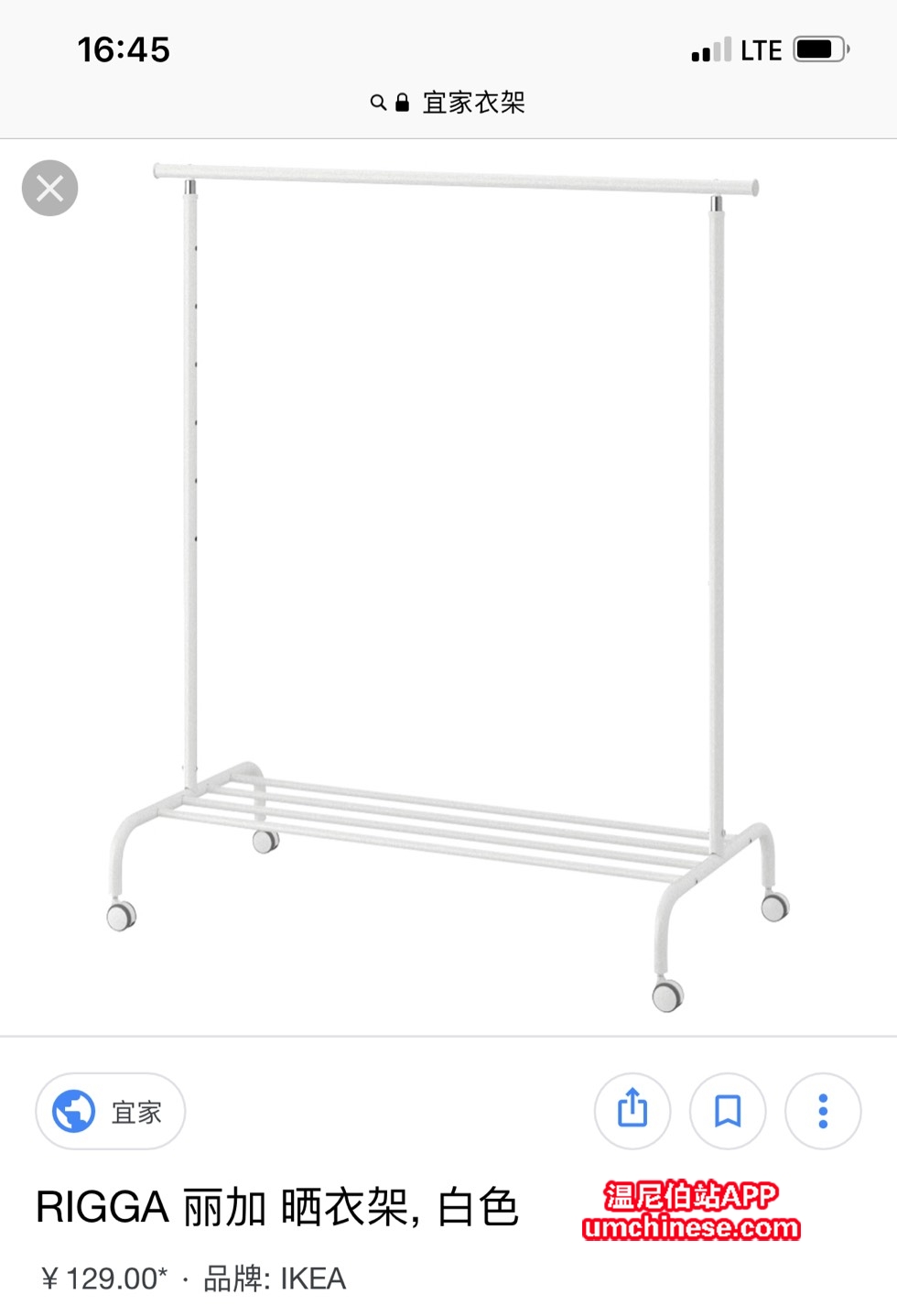
Task: Share this image result
Action: click(632, 1111)
